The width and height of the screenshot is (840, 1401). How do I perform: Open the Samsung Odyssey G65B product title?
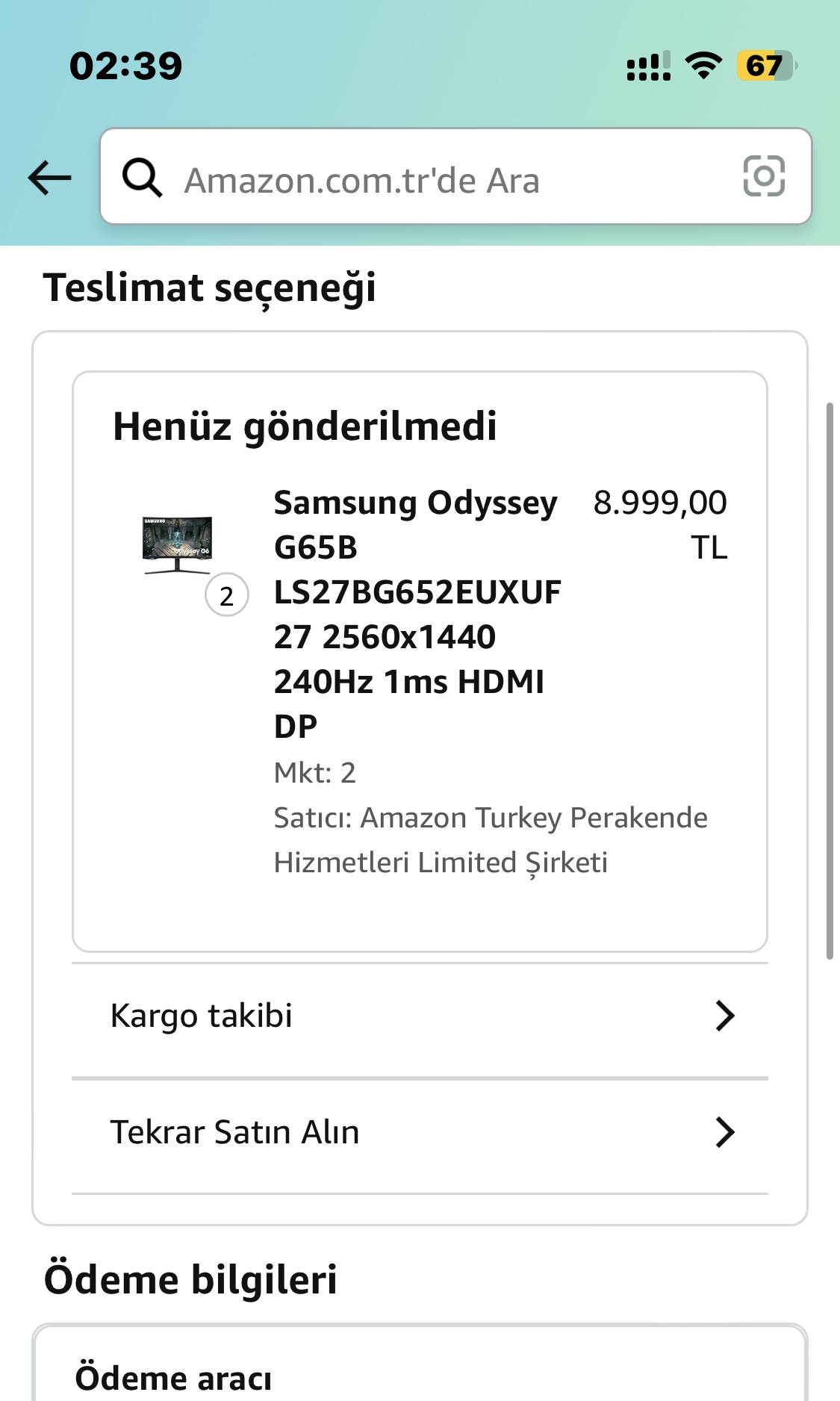coord(416,612)
